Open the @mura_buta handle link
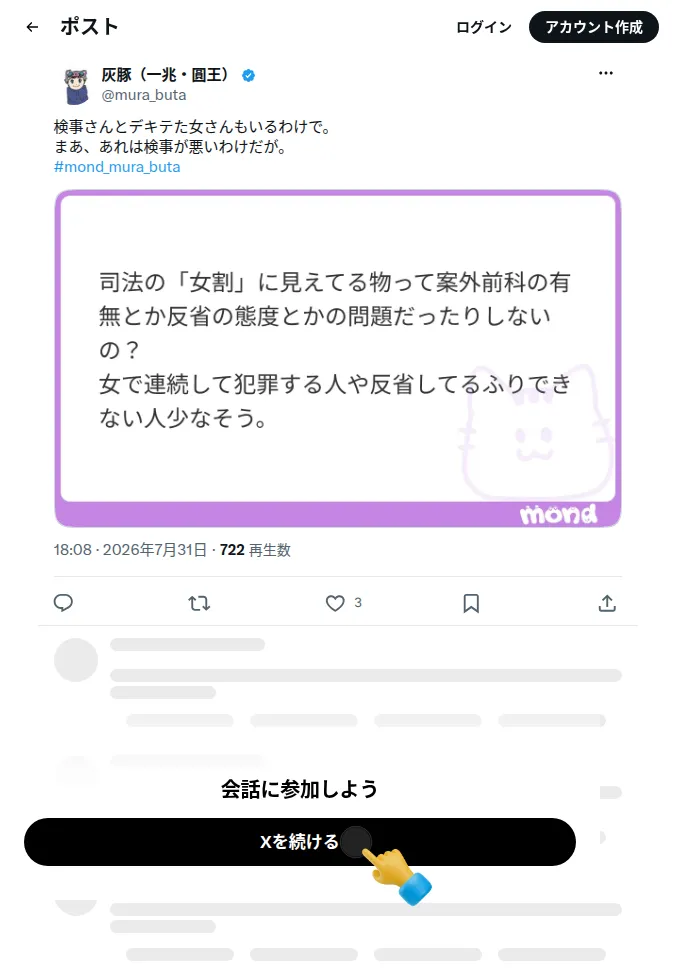The image size is (675, 977). point(144,95)
